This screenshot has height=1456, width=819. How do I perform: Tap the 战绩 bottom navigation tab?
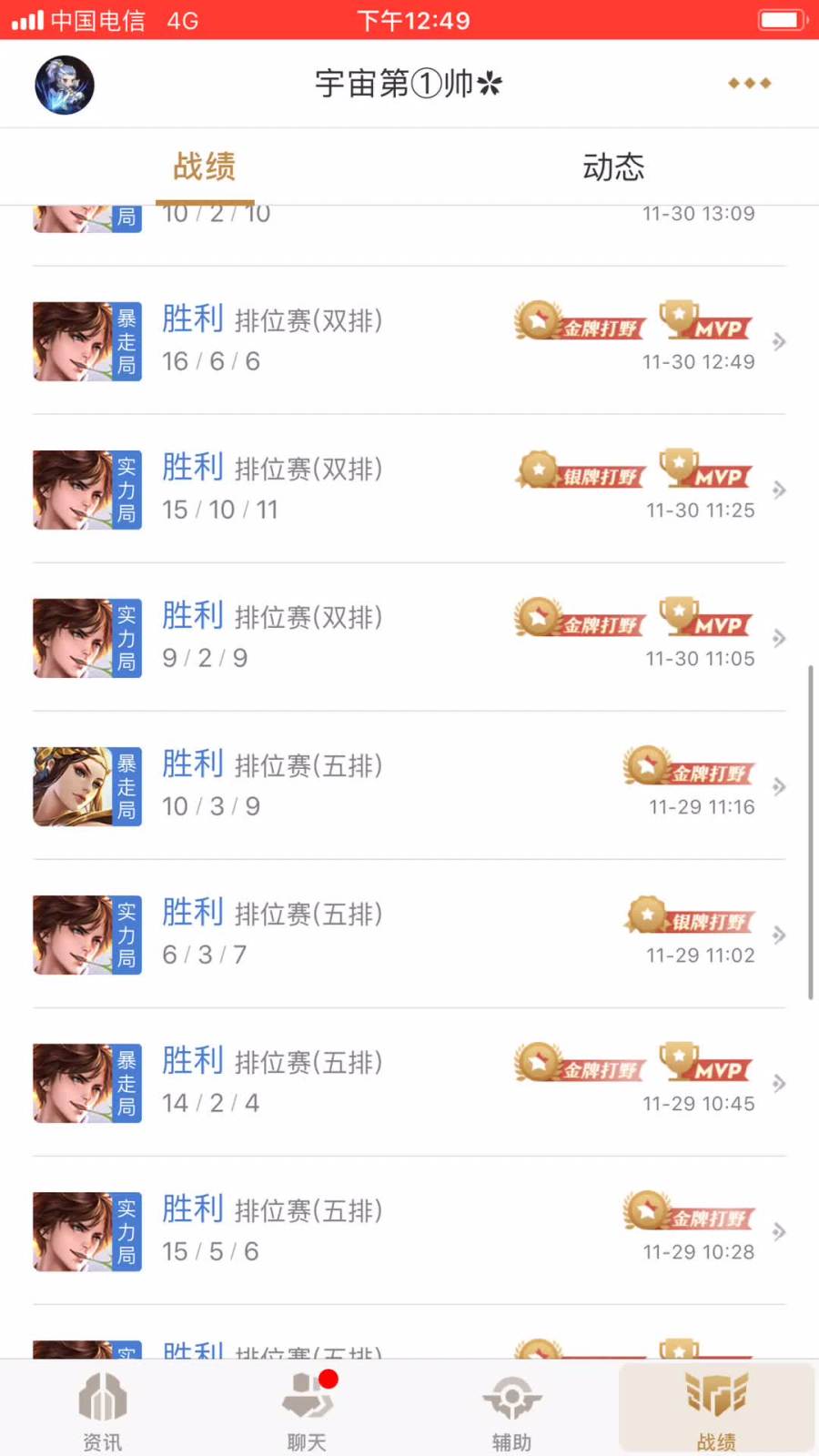pyautogui.click(x=716, y=1409)
